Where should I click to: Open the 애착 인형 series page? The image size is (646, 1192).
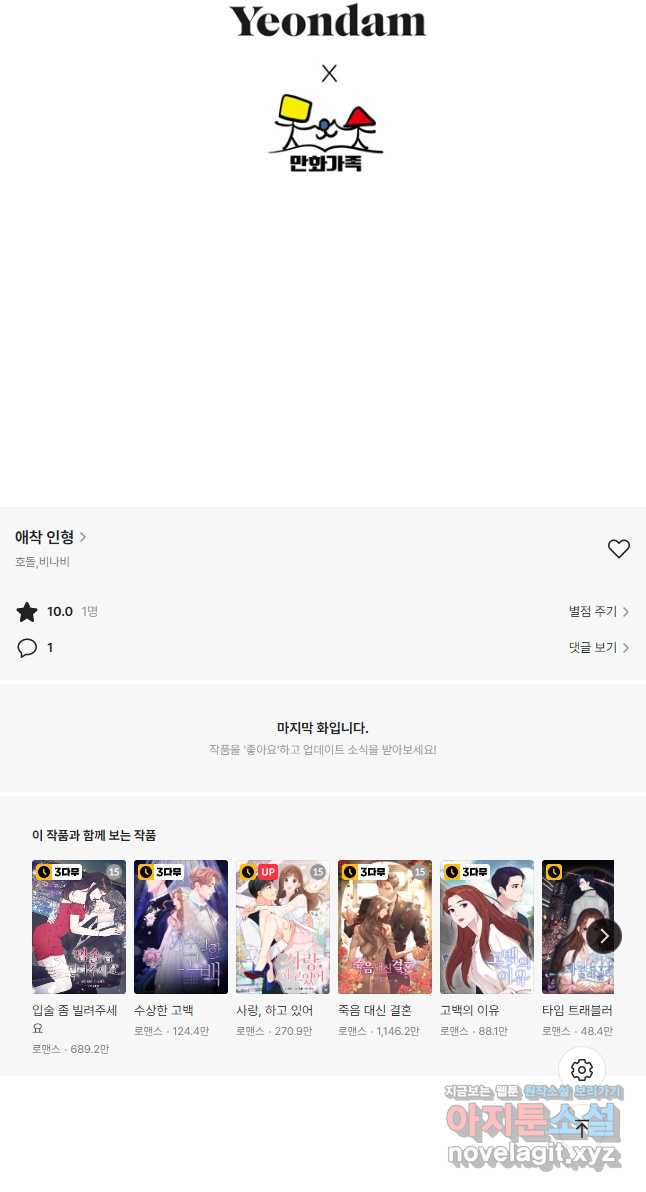coord(51,537)
